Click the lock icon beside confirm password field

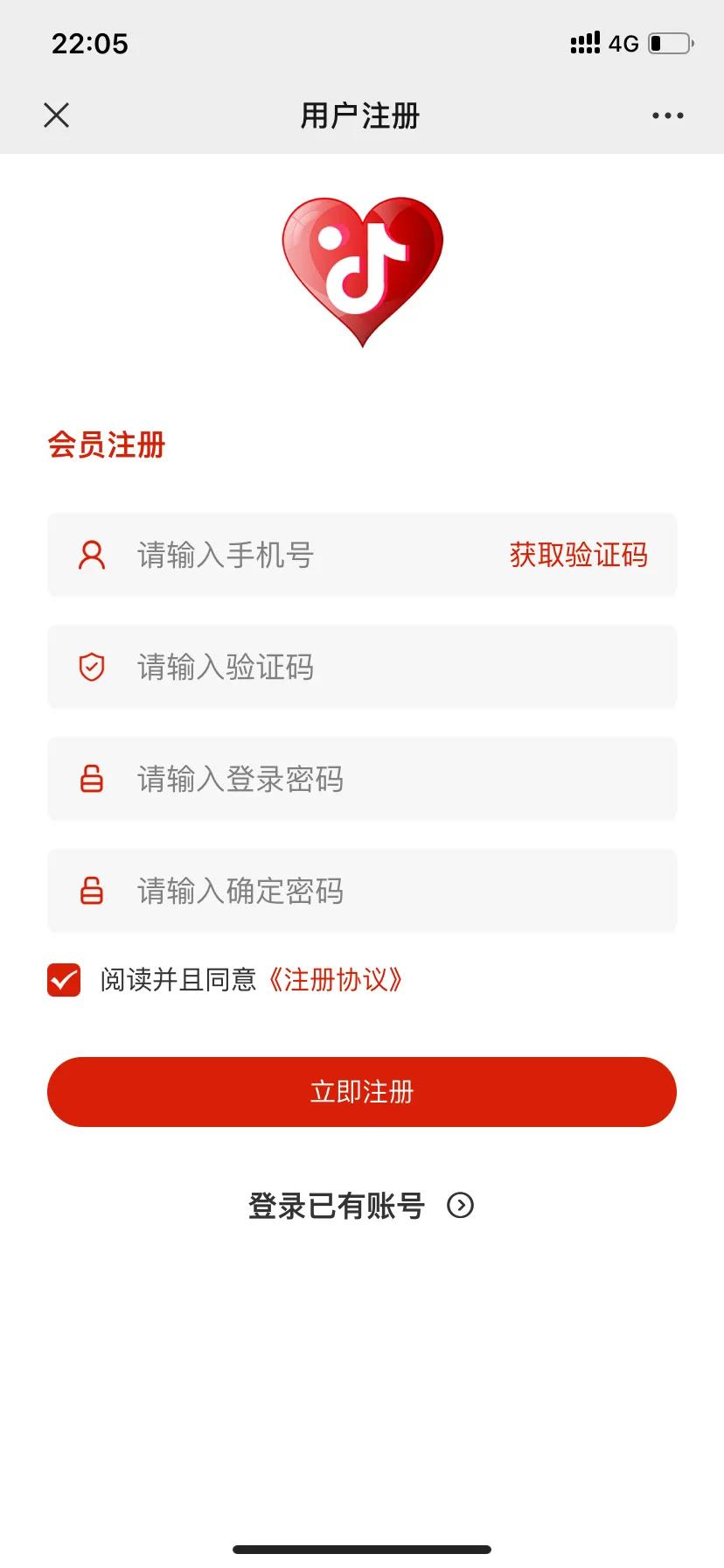pyautogui.click(x=91, y=891)
